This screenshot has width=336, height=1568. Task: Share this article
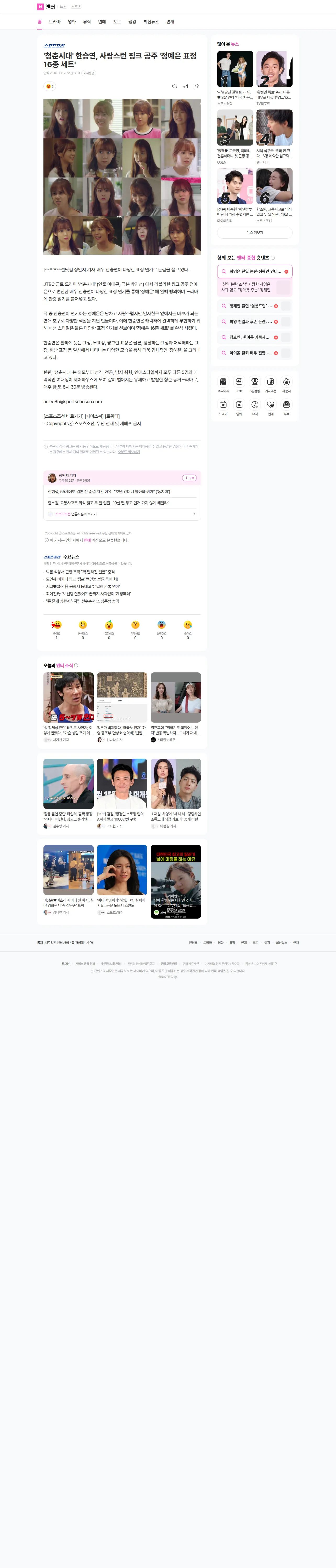(x=196, y=87)
